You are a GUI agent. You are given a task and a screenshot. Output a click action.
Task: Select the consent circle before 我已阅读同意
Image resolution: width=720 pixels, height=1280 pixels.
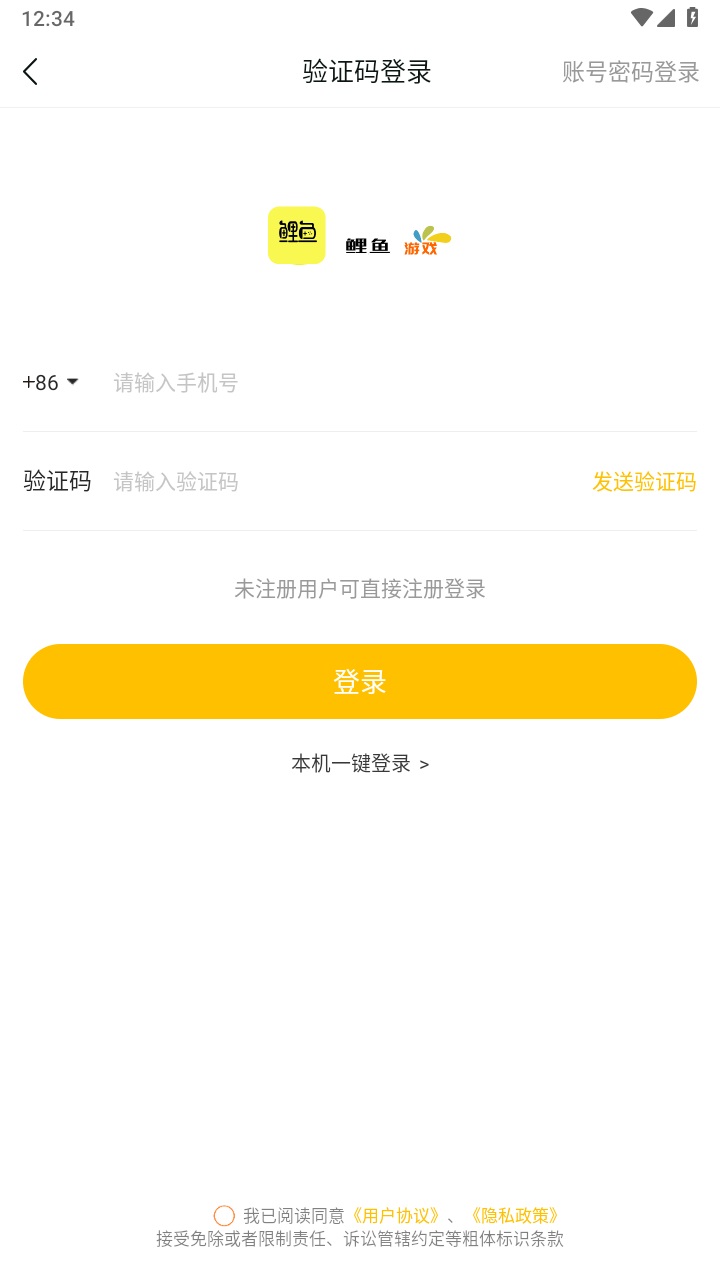click(x=224, y=1214)
